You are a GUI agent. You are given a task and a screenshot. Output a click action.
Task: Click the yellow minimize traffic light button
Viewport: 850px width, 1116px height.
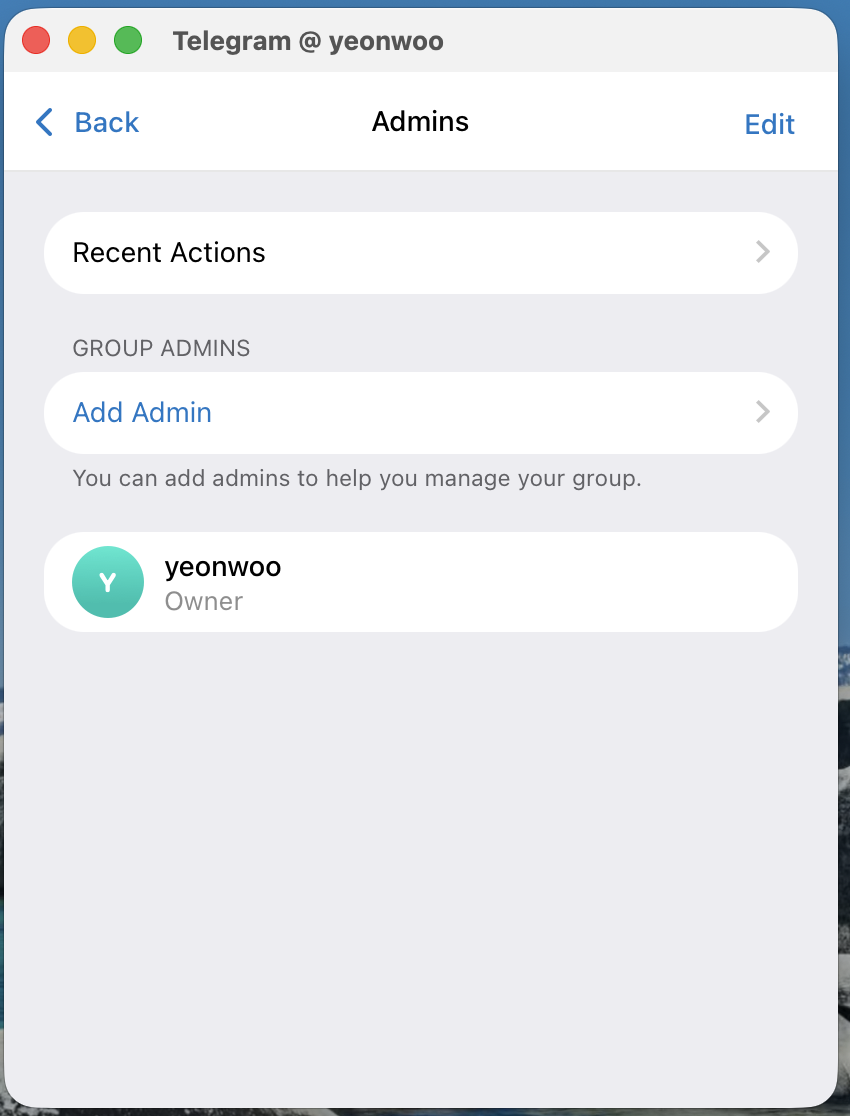coord(82,40)
